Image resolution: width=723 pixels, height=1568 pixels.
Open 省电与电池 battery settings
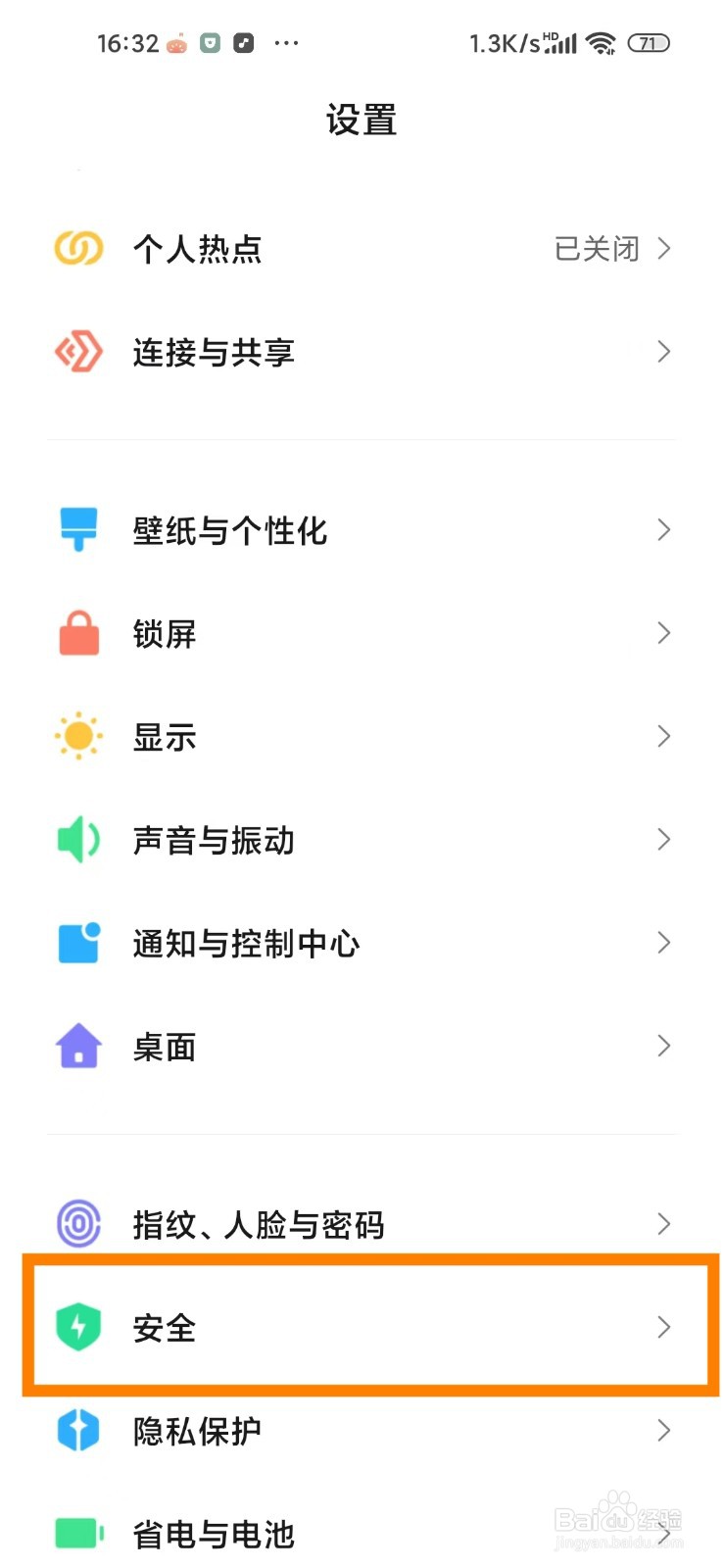point(361,1534)
